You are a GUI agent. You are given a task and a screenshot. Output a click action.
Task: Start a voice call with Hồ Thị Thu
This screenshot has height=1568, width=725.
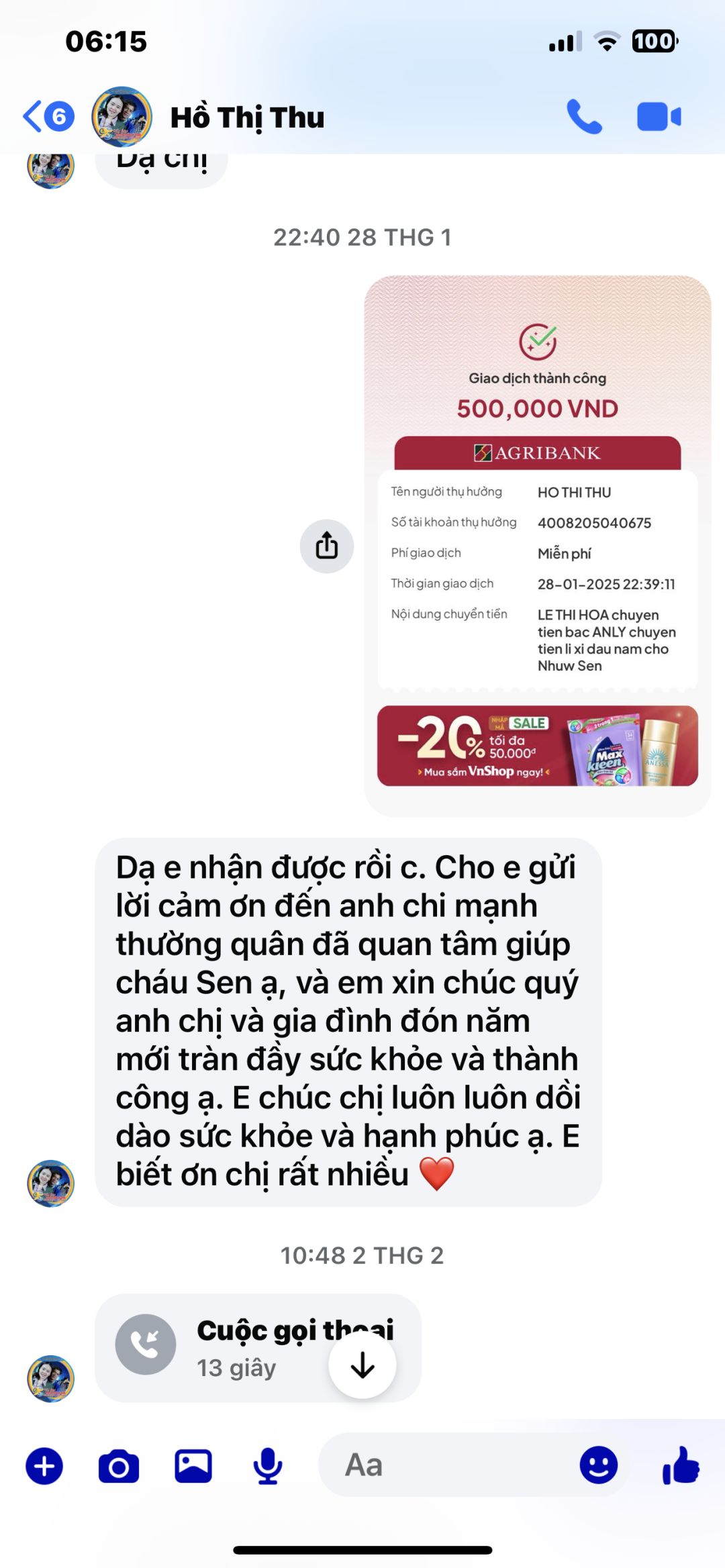[584, 117]
